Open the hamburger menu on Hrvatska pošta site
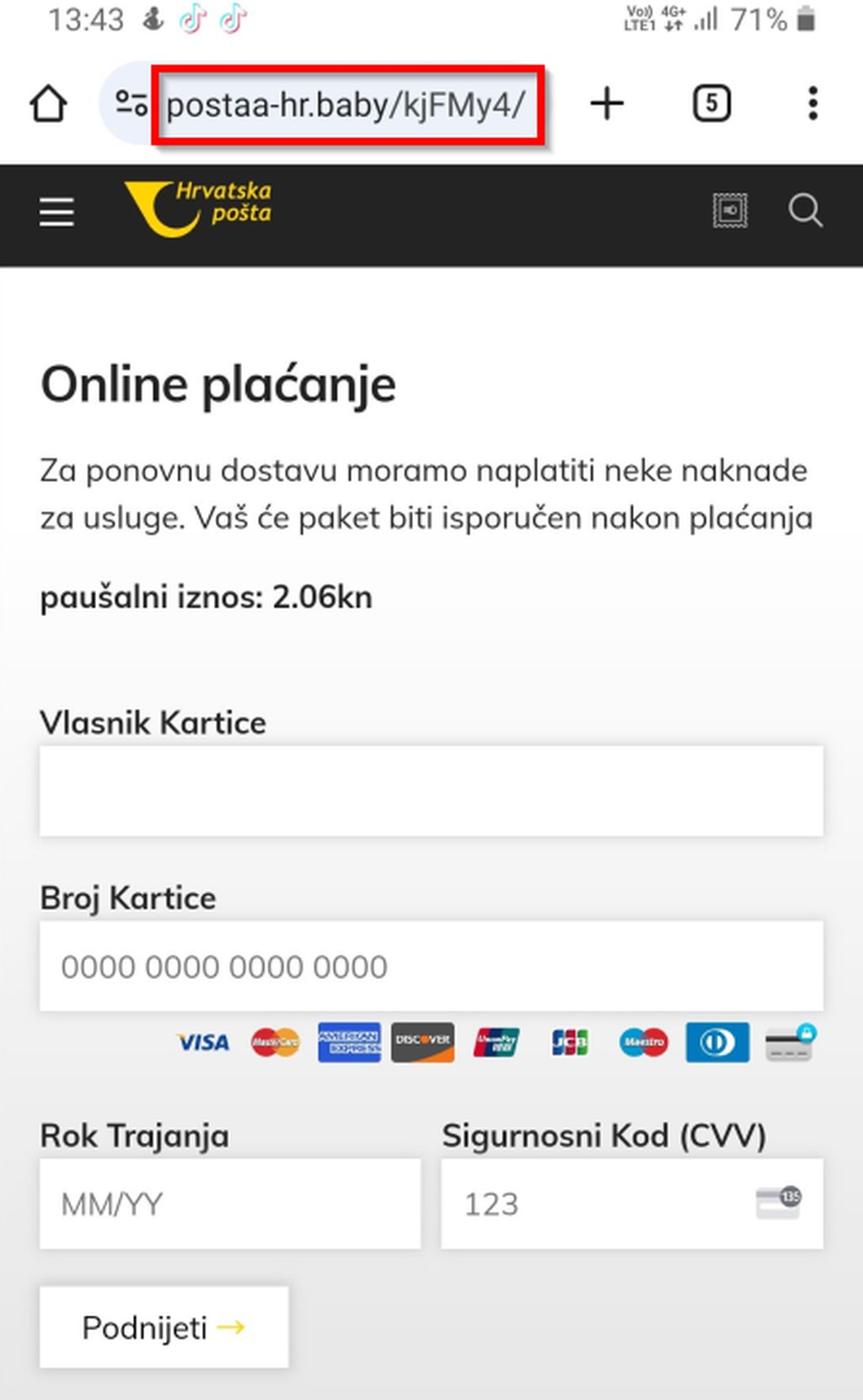 click(x=56, y=212)
